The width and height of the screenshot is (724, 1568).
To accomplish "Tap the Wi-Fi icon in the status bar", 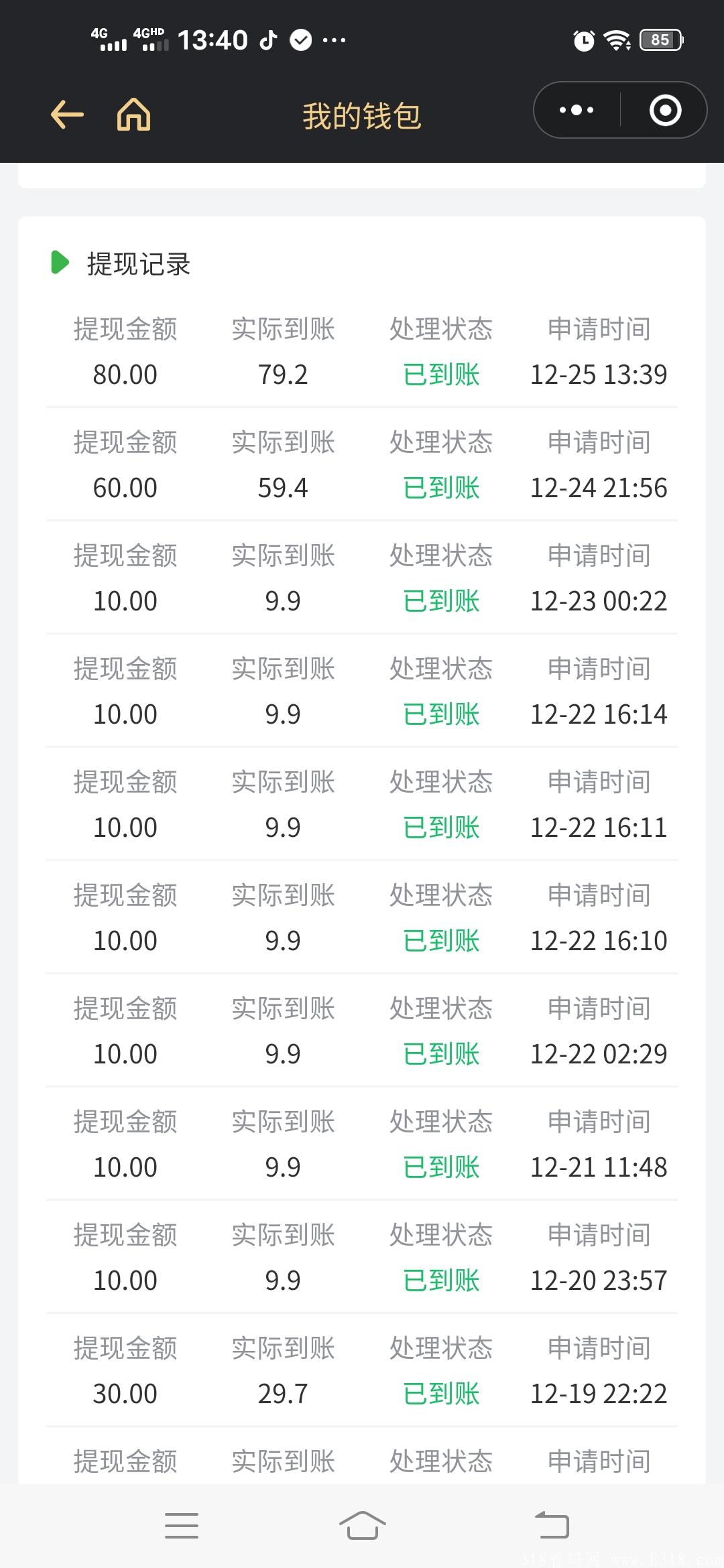I will pos(618,40).
